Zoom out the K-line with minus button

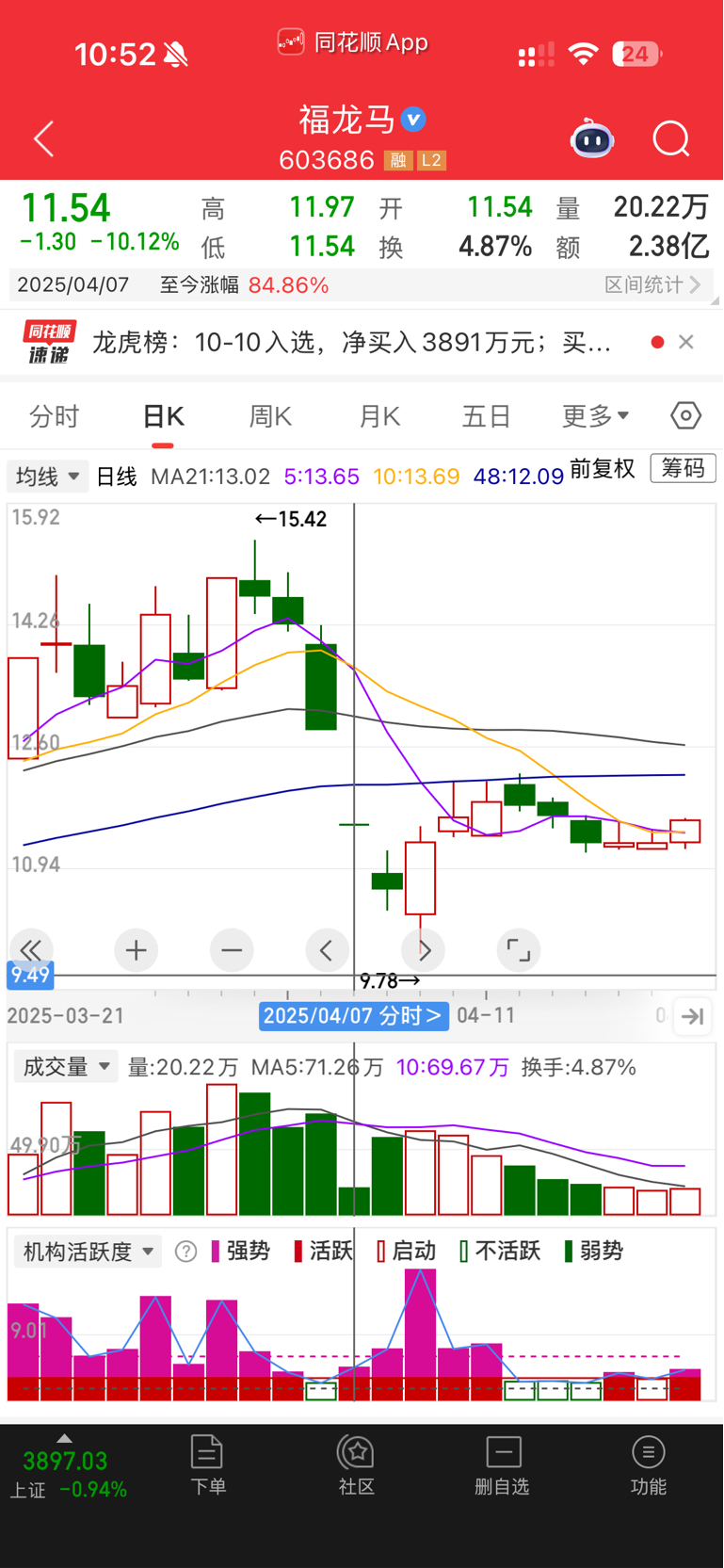(232, 950)
